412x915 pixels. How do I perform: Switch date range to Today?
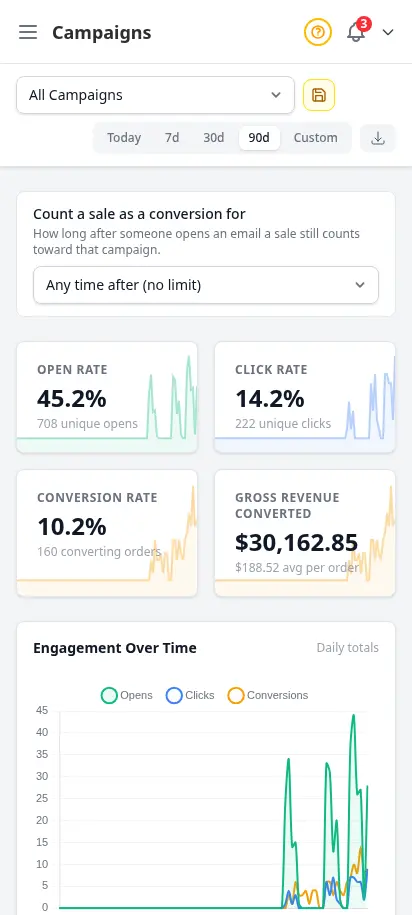pyautogui.click(x=124, y=138)
